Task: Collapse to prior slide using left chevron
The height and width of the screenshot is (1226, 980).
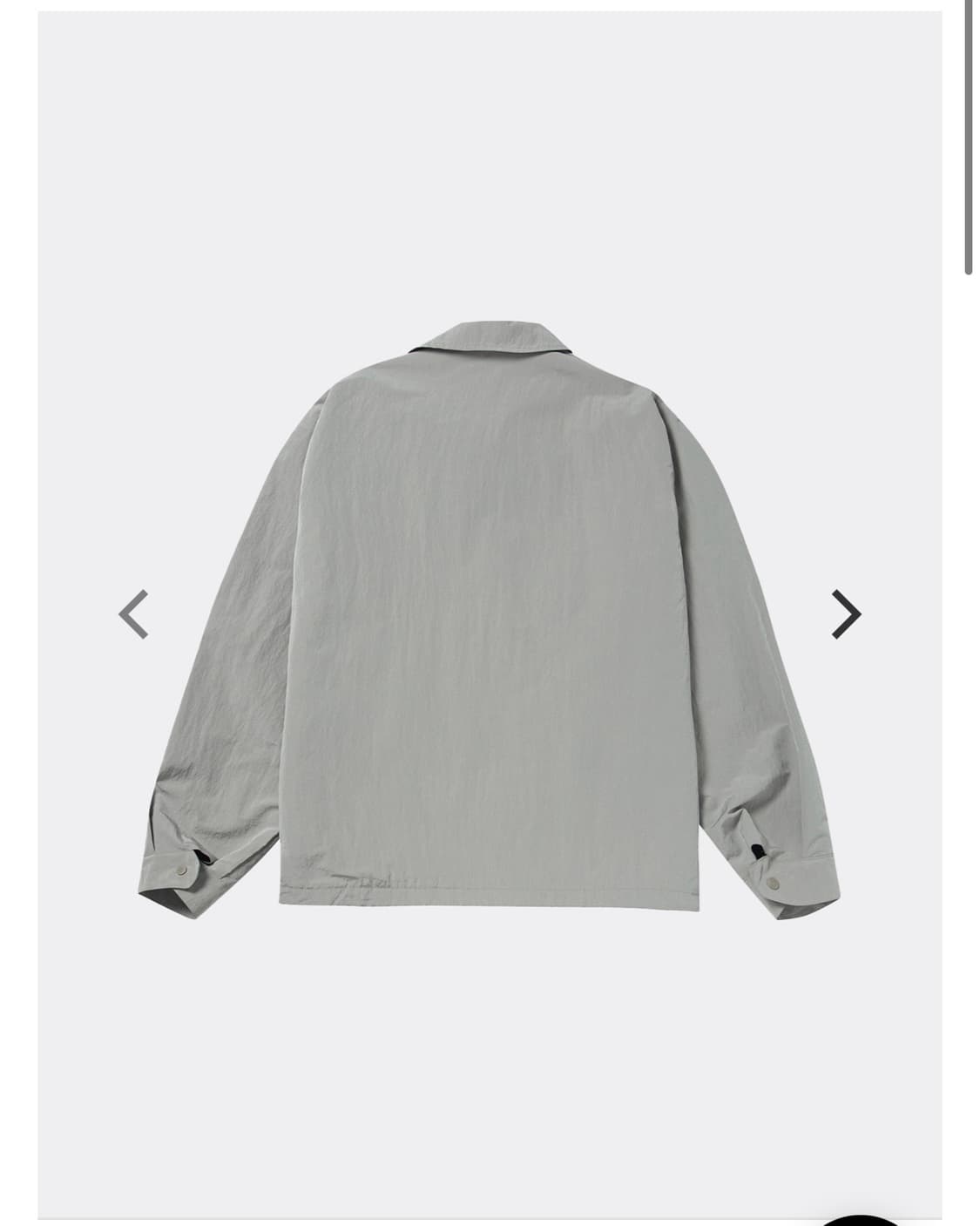Action: point(132,615)
